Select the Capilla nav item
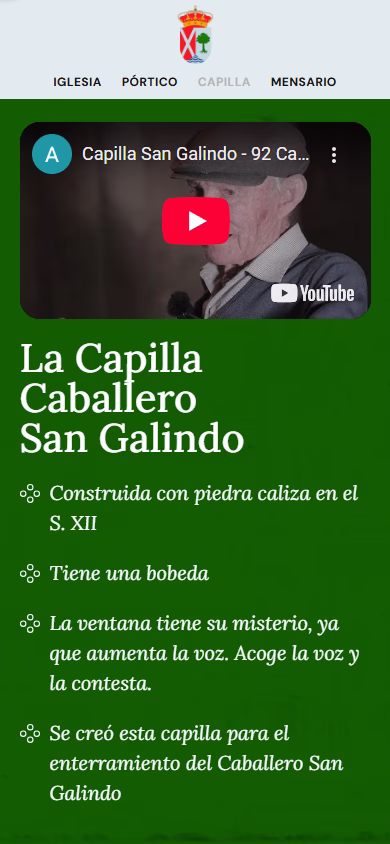This screenshot has width=390, height=844. point(224,82)
